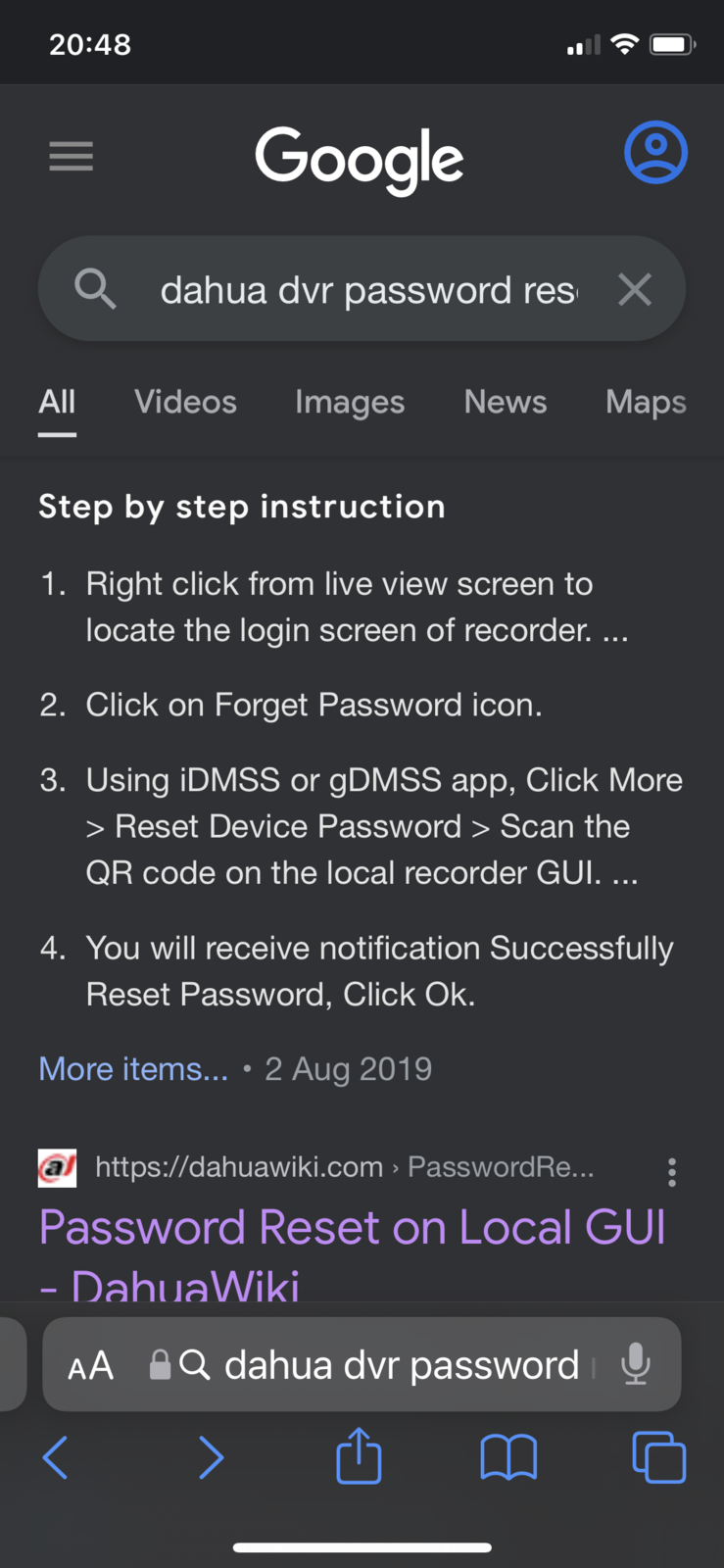Open Password Reset on Local GUI result

pos(352,1228)
